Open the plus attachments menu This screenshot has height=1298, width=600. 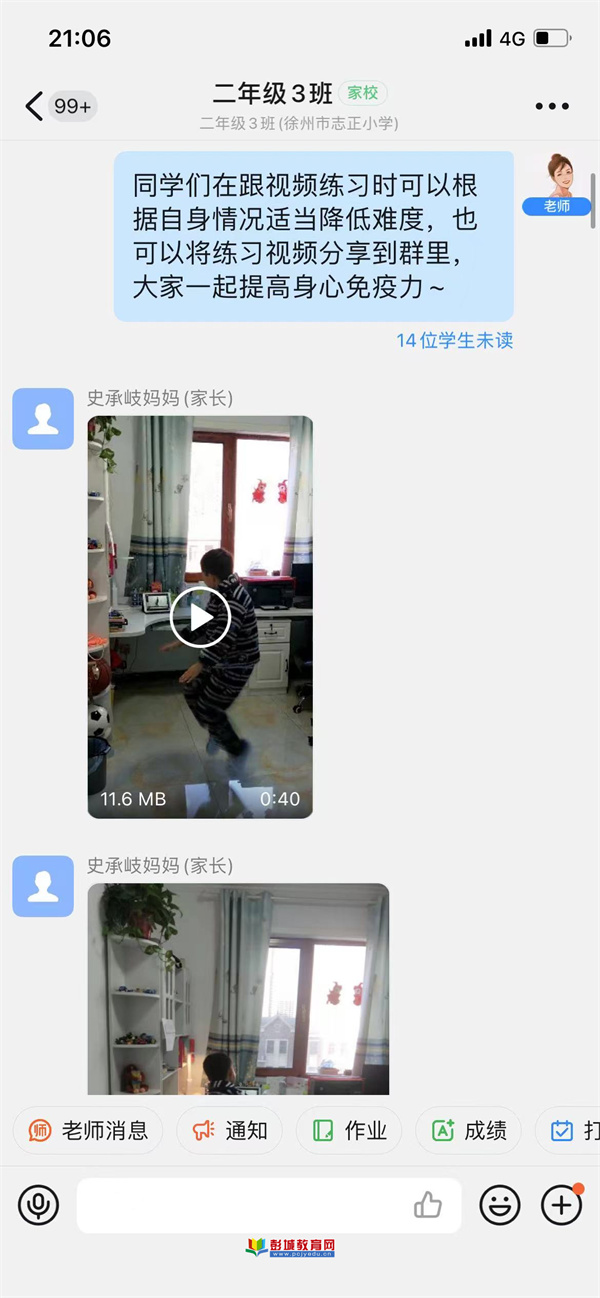tap(561, 1205)
